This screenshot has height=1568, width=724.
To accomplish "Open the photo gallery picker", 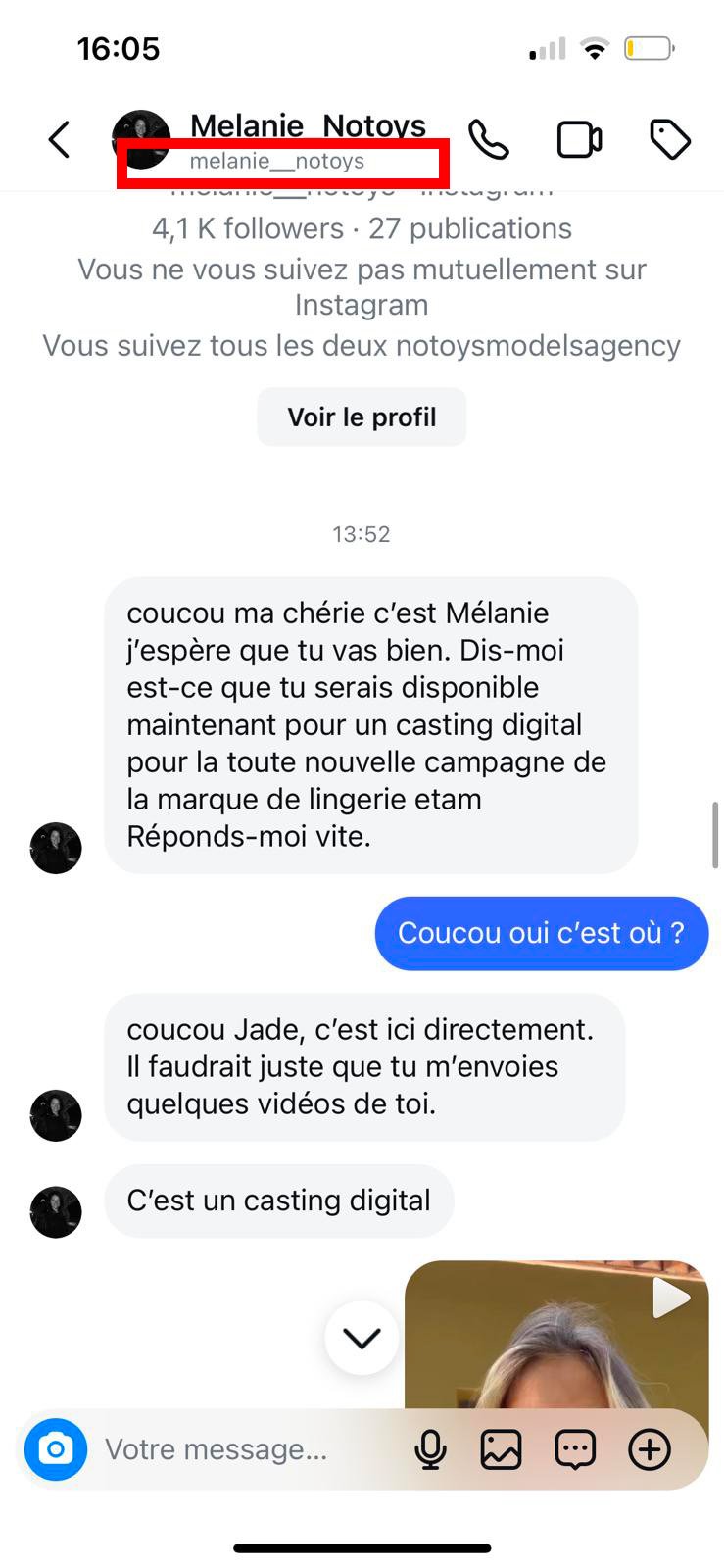I will 501,1449.
